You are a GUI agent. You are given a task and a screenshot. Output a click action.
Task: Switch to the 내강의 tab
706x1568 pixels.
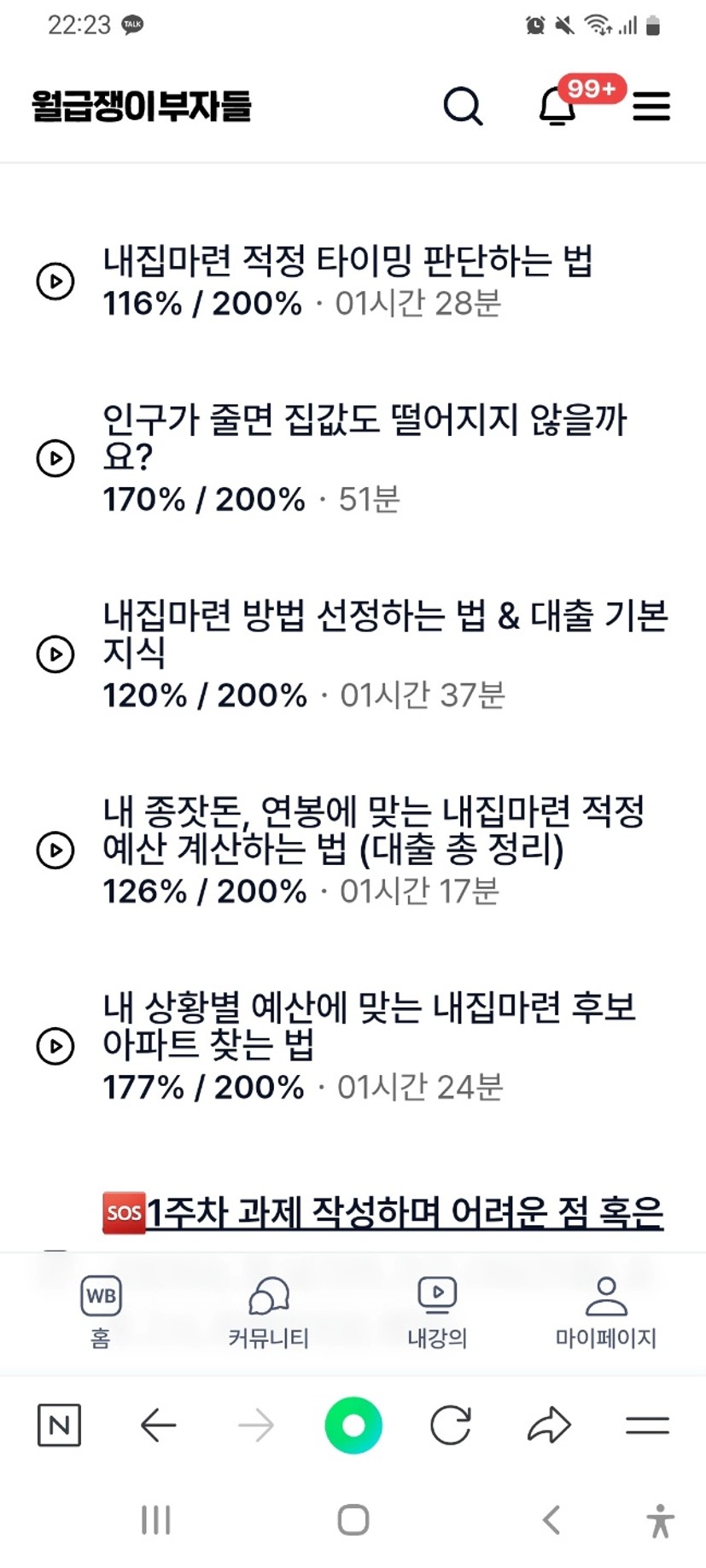[437, 1313]
